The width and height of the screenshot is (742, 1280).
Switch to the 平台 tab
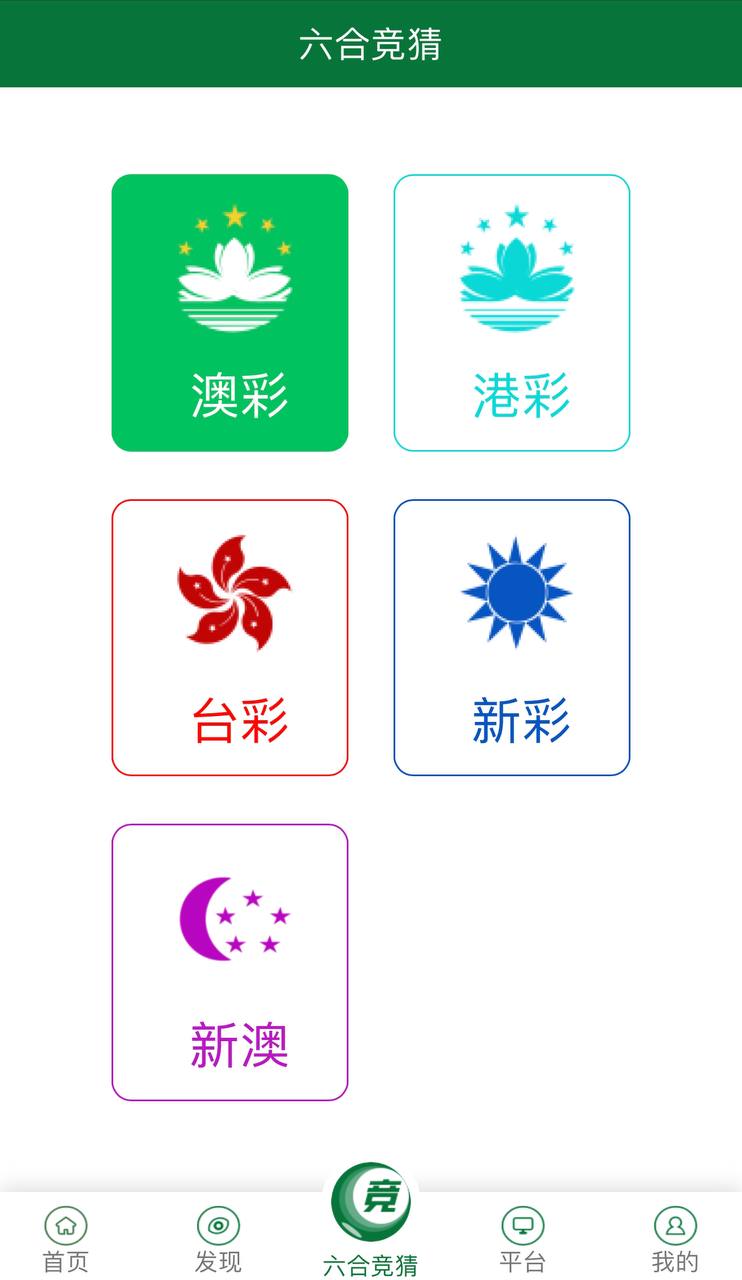pyautogui.click(x=522, y=1239)
